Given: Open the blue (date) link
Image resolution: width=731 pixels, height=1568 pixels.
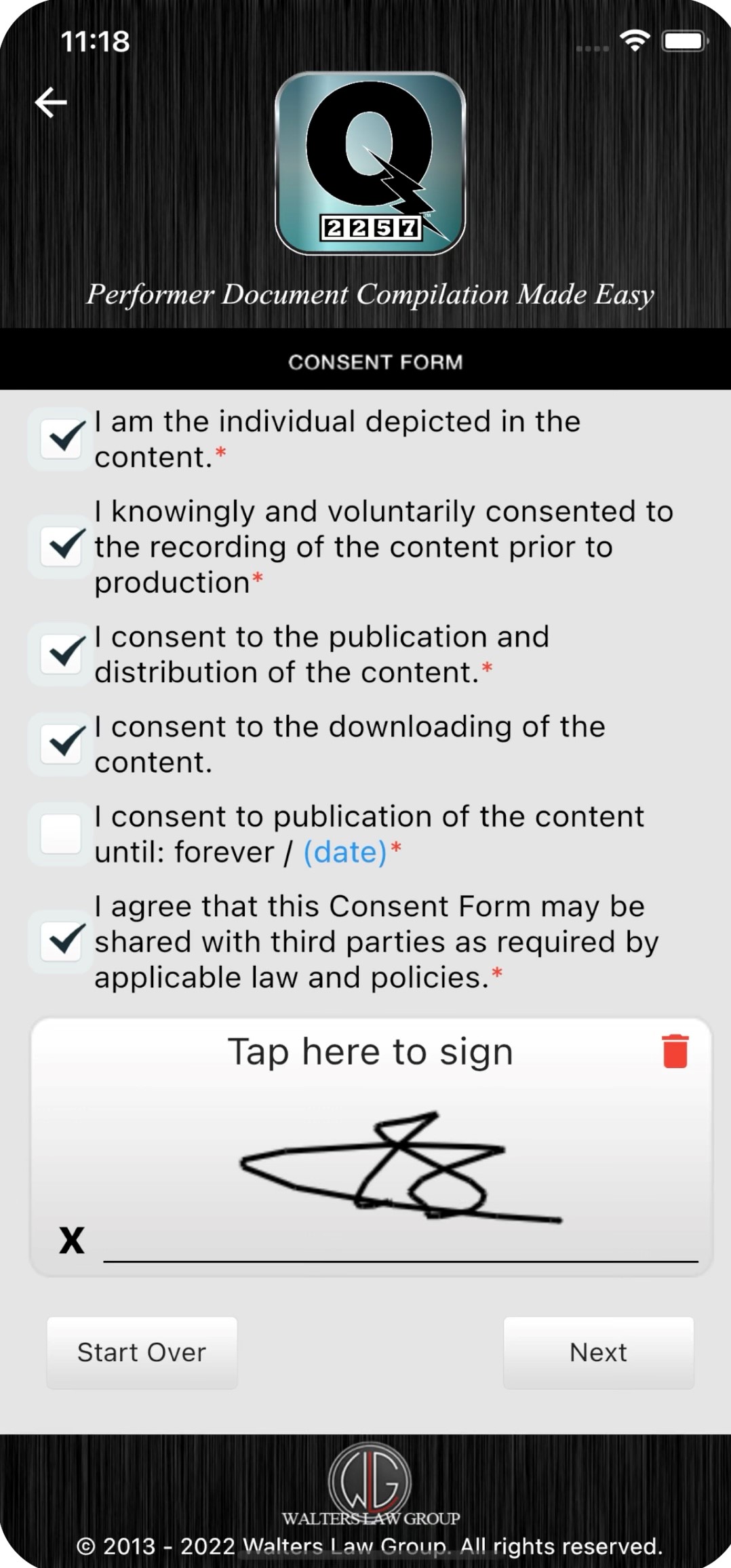Looking at the screenshot, I should coord(344,852).
